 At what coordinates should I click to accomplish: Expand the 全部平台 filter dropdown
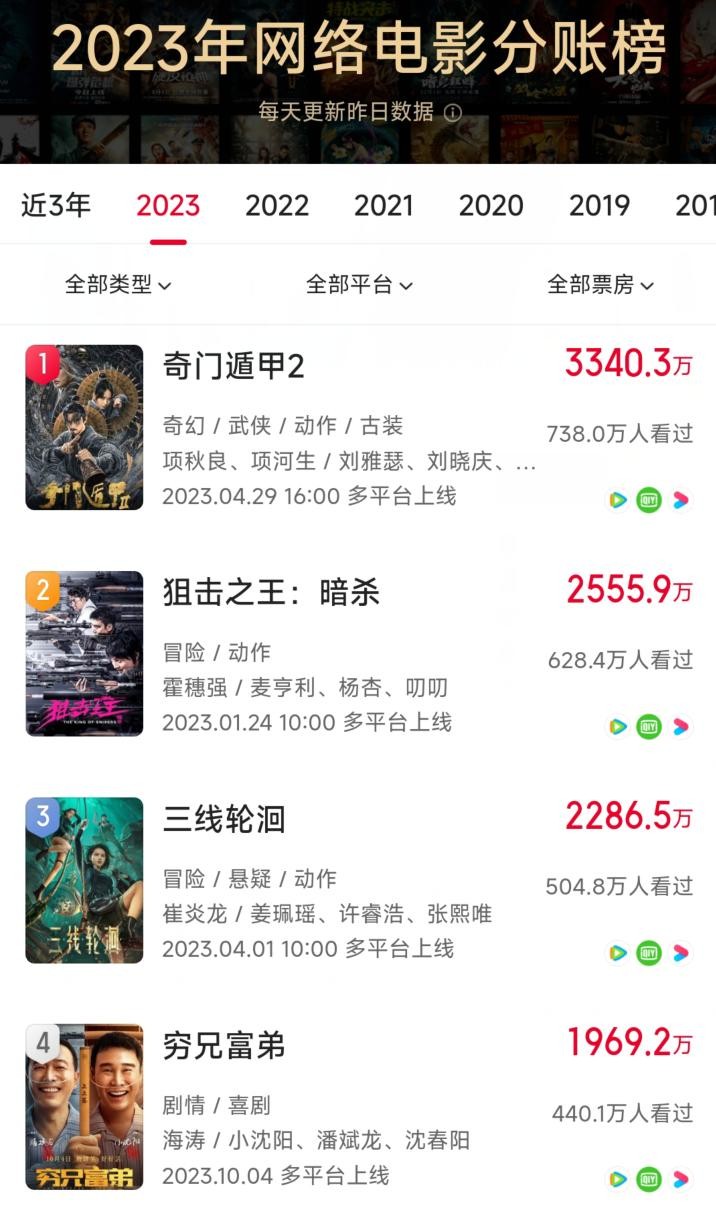(x=359, y=285)
